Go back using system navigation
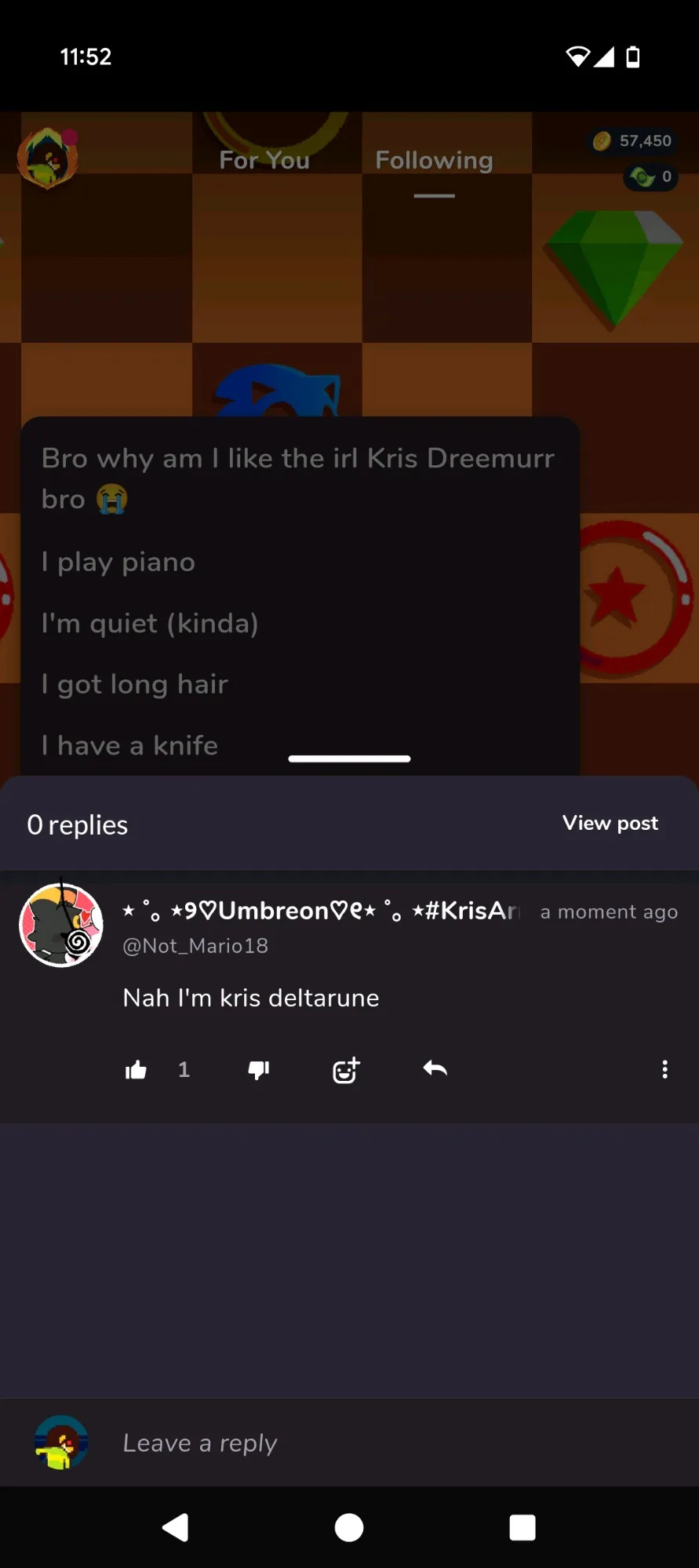699x1568 pixels. [x=175, y=1527]
